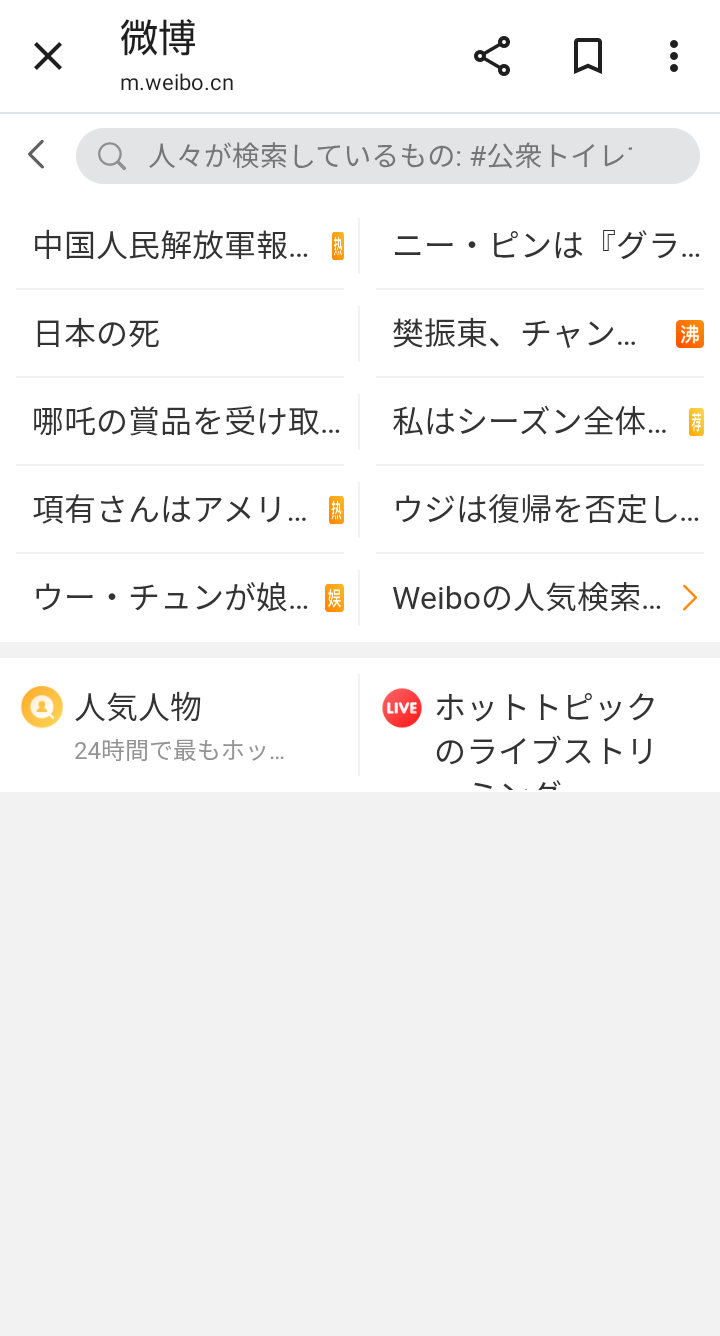Viewport: 720px width, 1336px height.
Task: View the 項有さんはアメリ topic
Action: pyautogui.click(x=171, y=510)
